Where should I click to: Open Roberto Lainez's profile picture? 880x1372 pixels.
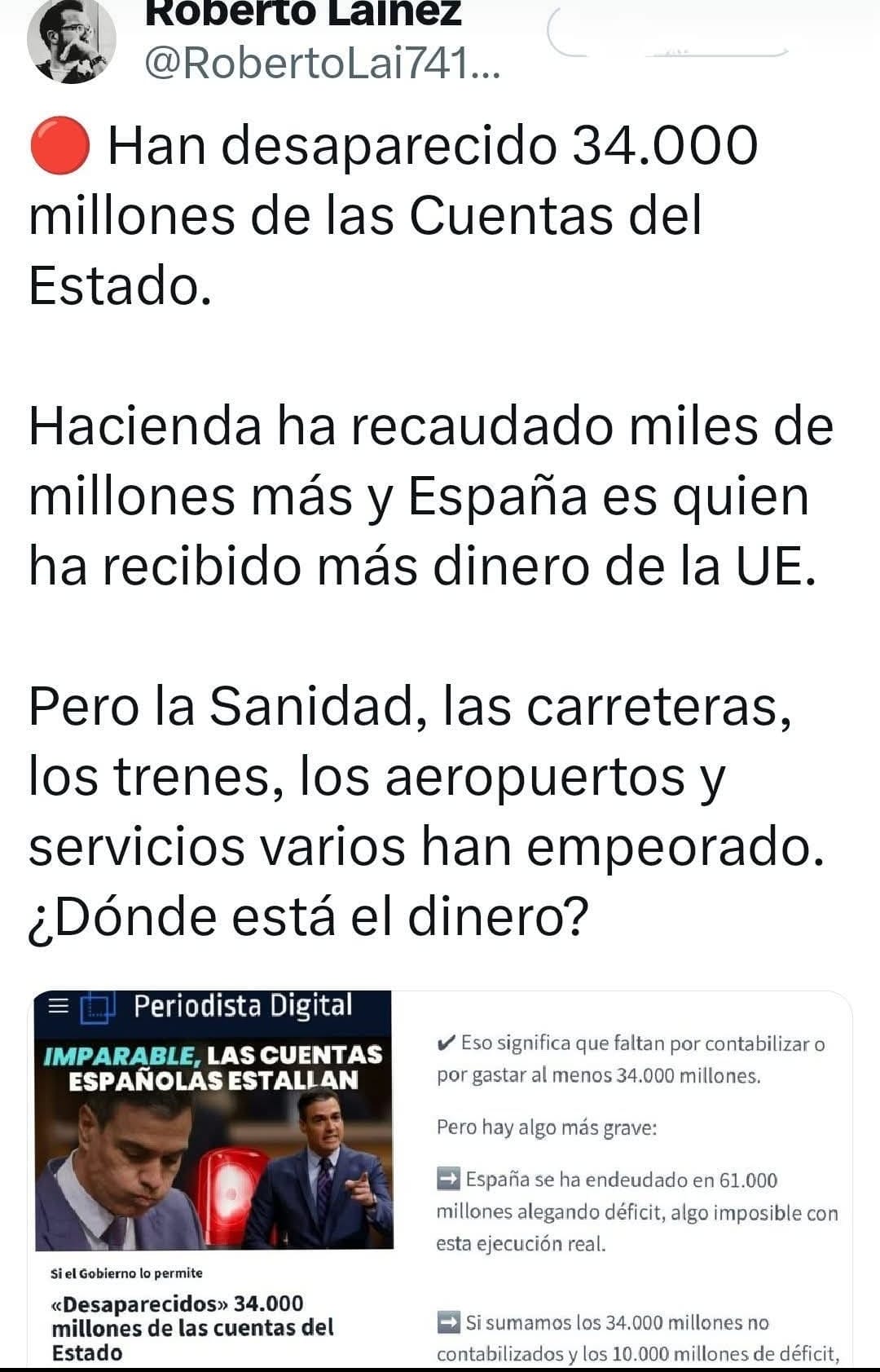click(71, 41)
